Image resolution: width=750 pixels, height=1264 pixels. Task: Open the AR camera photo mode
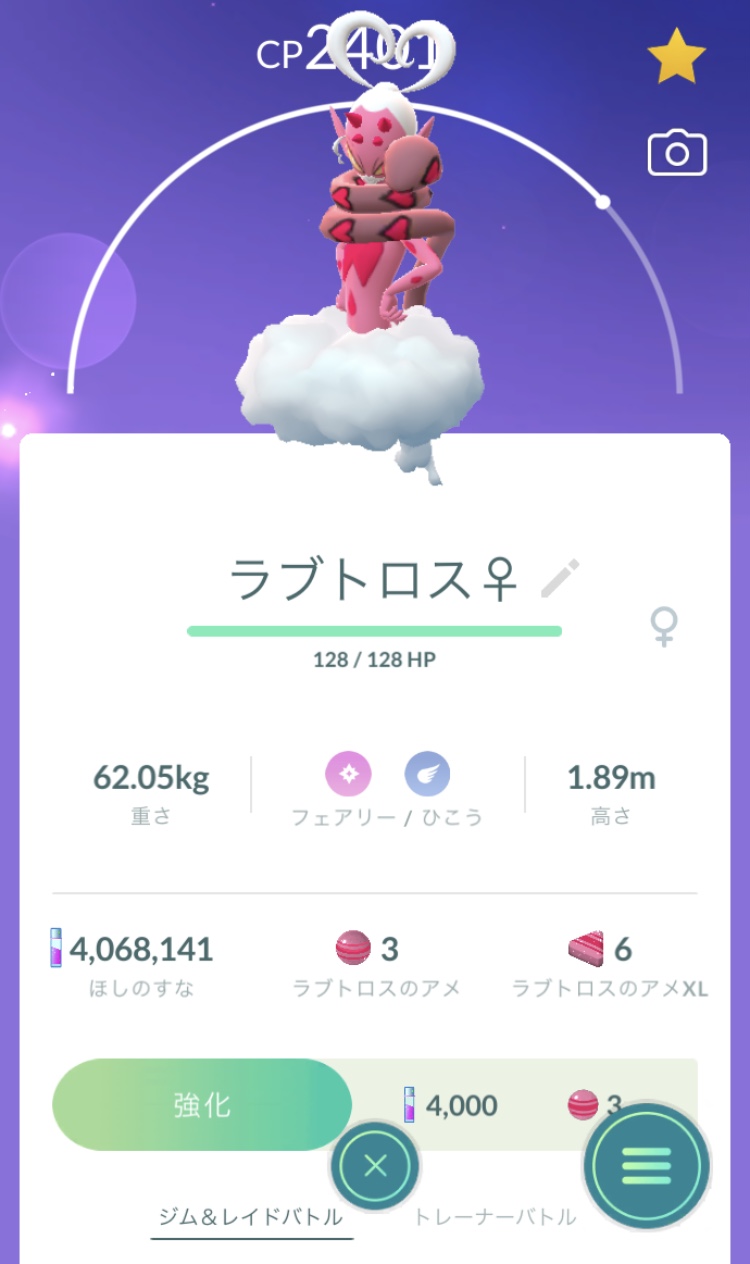point(677,153)
